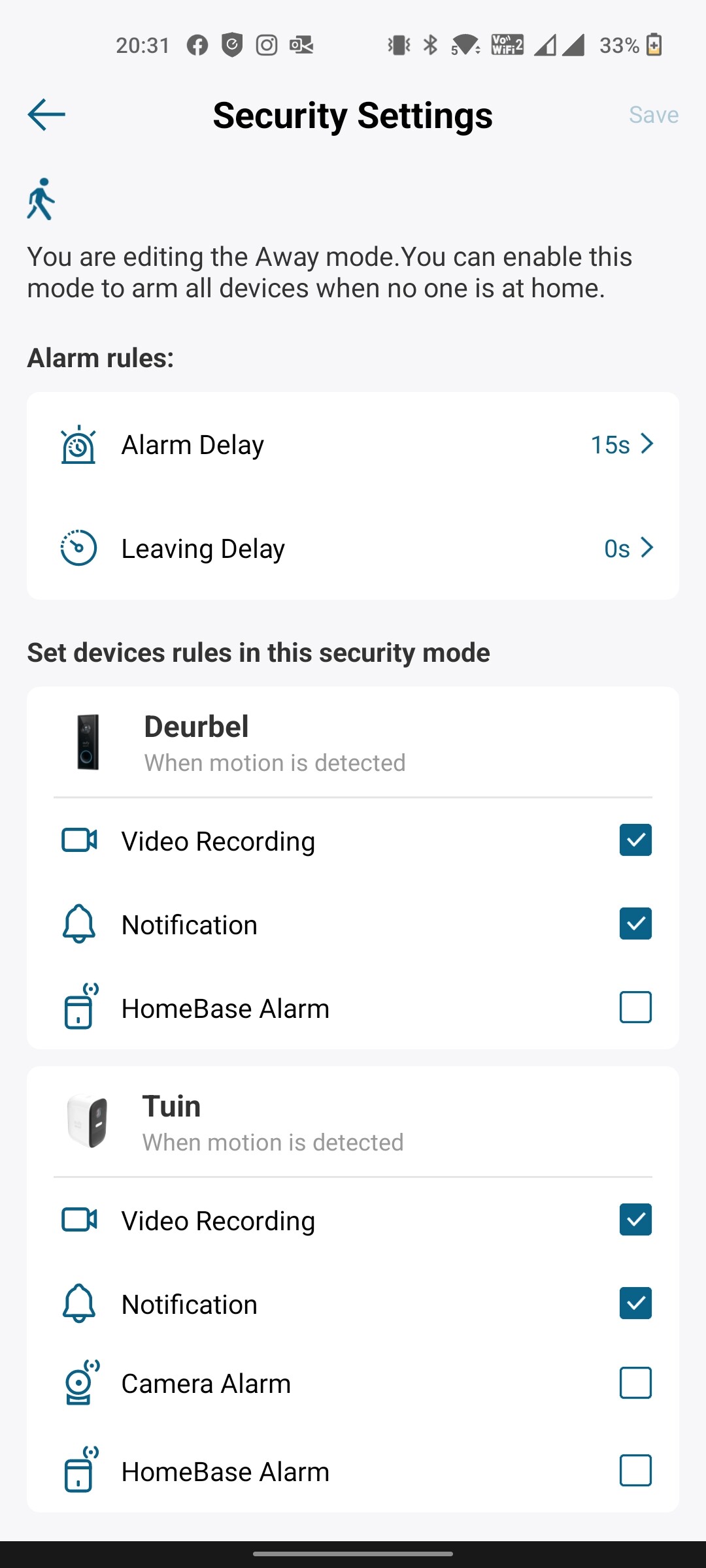
Task: Go back using the top arrow
Action: tap(46, 115)
